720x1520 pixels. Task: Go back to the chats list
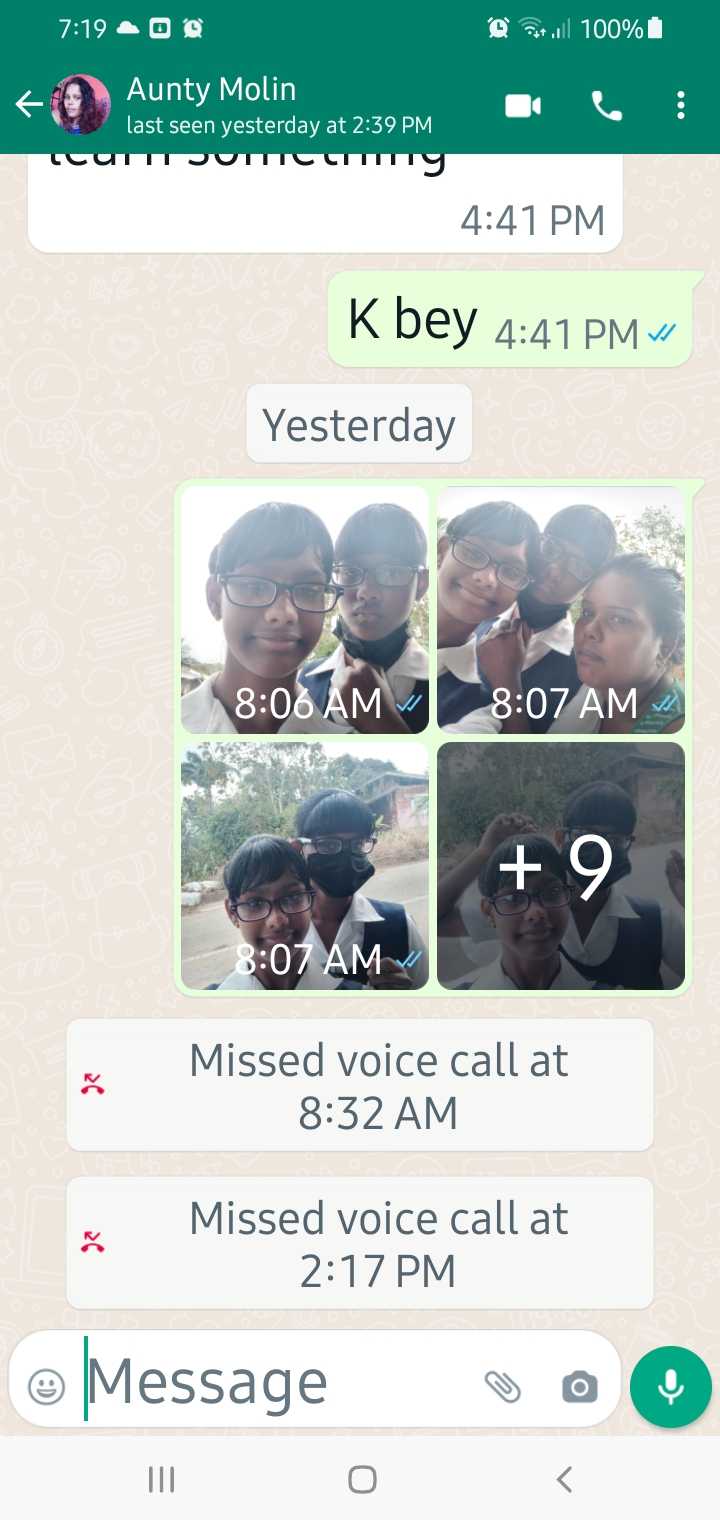(x=28, y=104)
